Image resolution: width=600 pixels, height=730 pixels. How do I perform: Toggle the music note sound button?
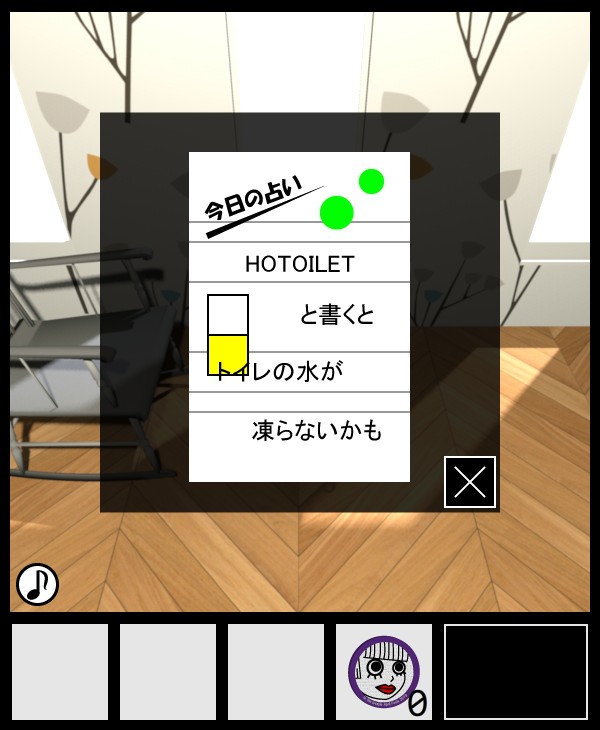pos(38,584)
